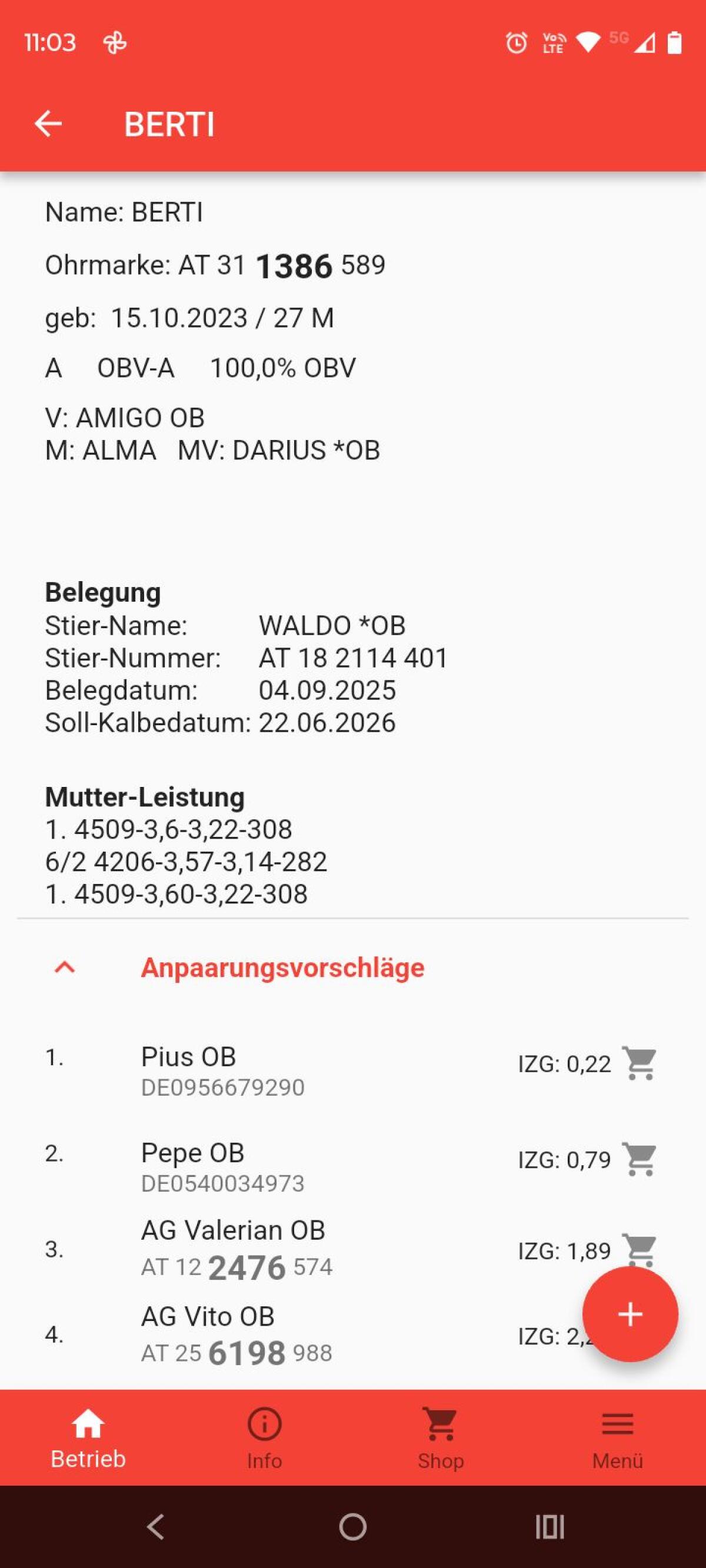The image size is (706, 1568).
Task: Collapse the Anpaarungsvorschläge section
Action: click(x=65, y=968)
